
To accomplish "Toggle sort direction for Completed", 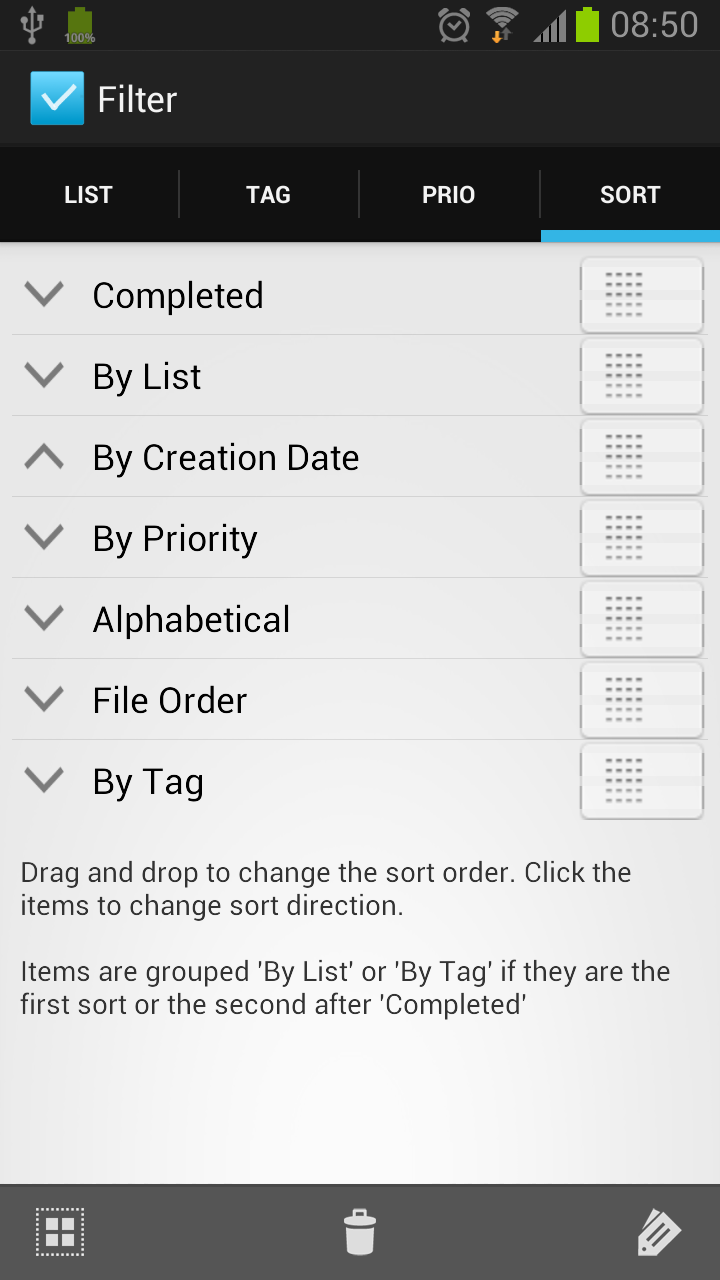I will [178, 296].
